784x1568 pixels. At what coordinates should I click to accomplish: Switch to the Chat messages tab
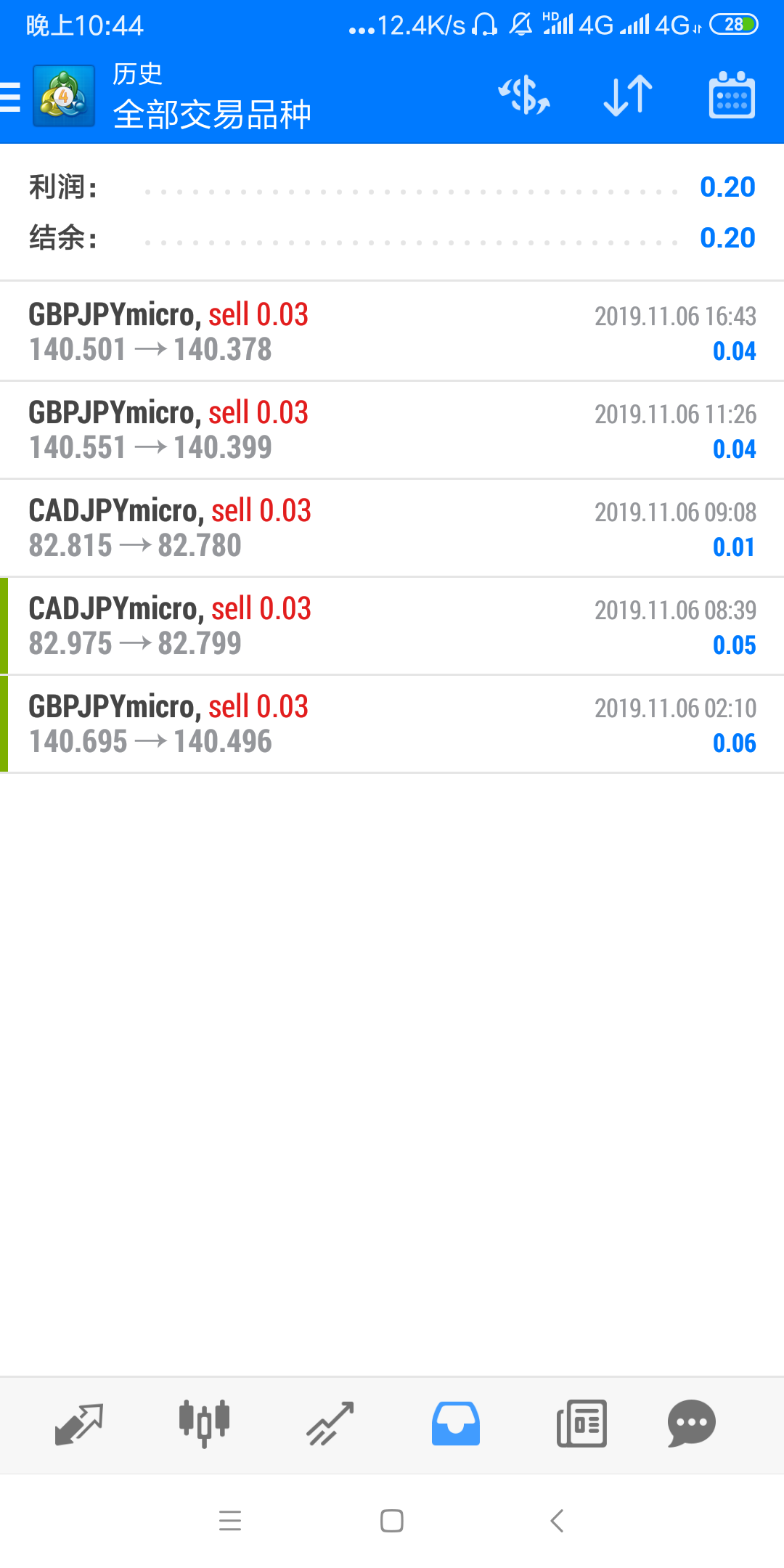click(691, 1424)
